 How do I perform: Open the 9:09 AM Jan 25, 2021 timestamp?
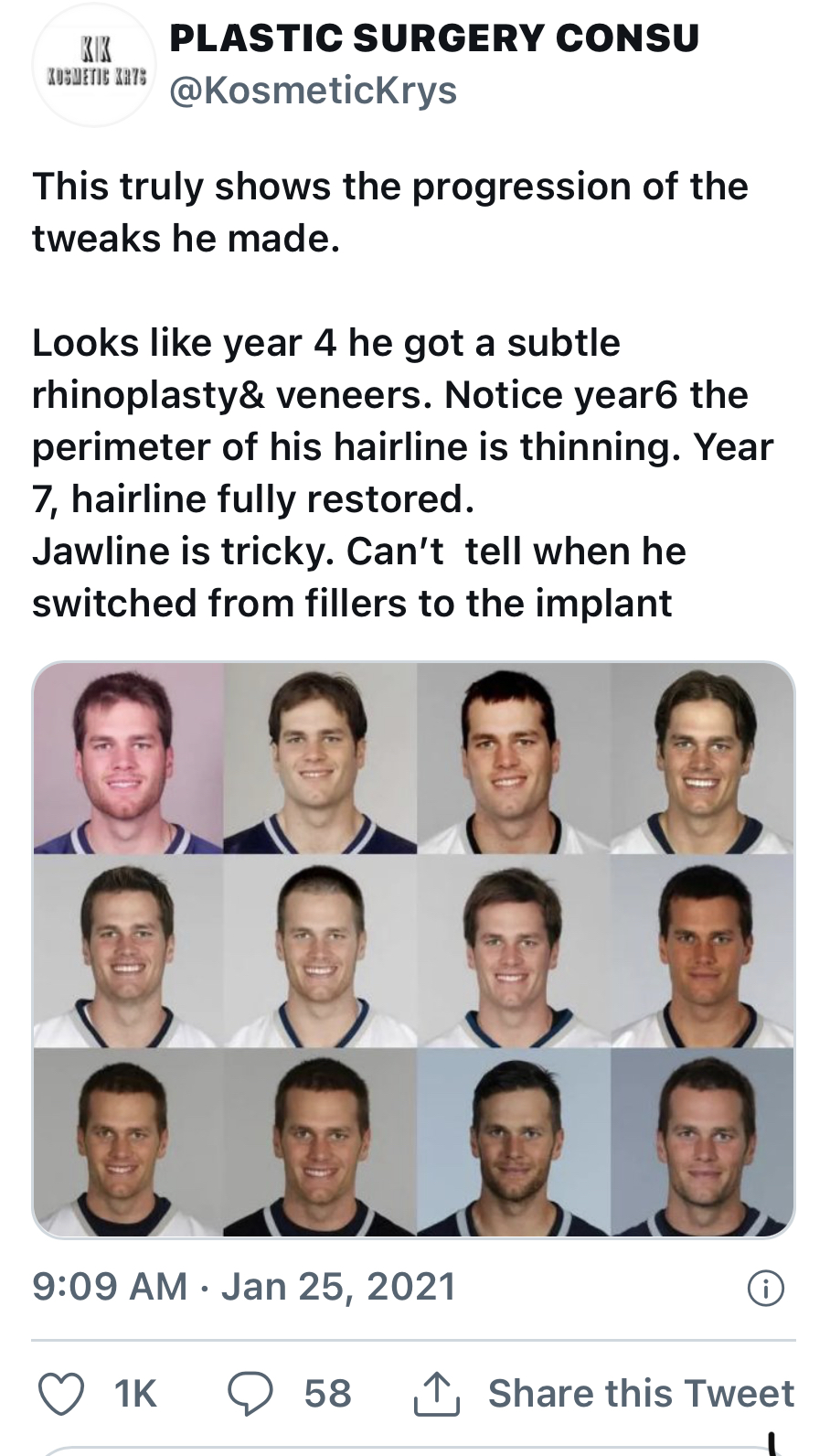[x=244, y=1287]
